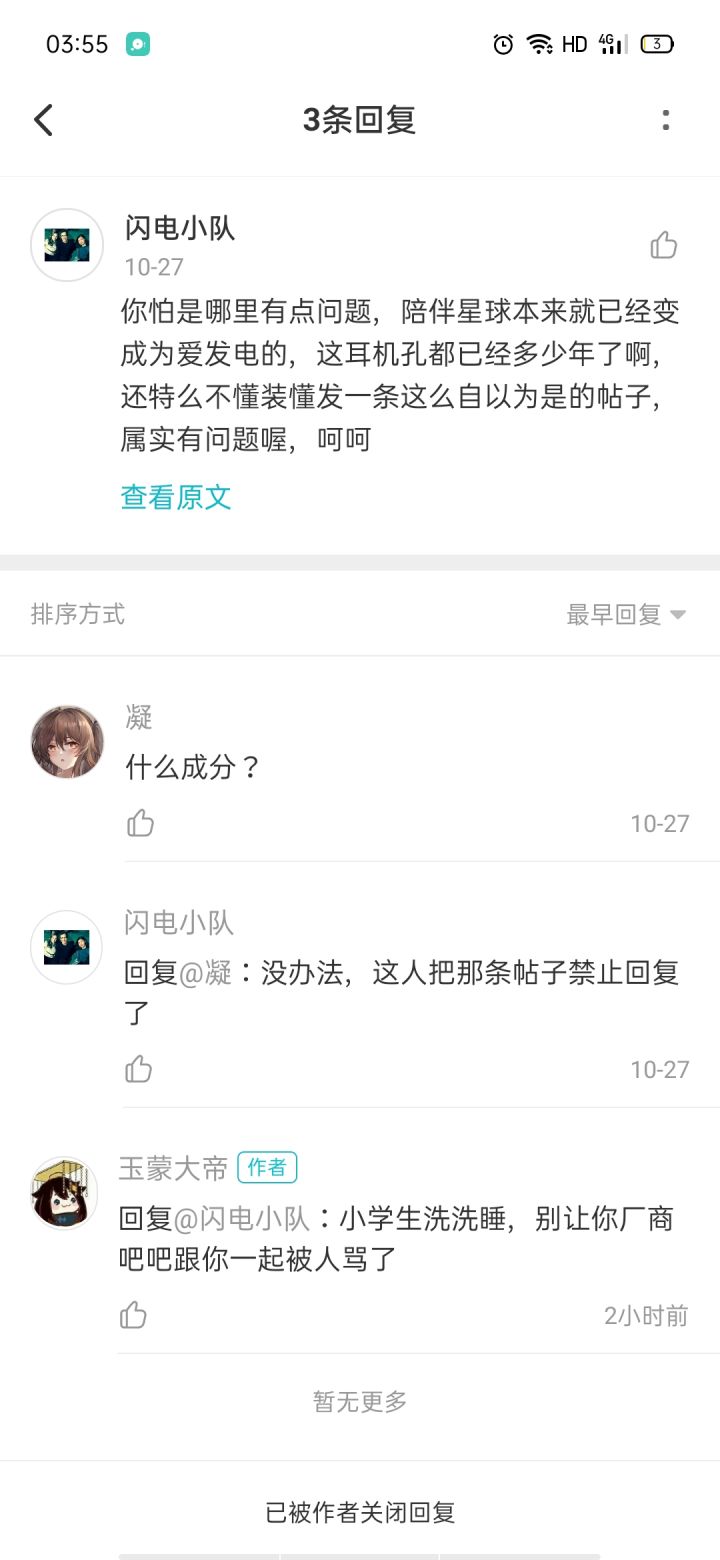Open the three-dot overflow menu

pyautogui.click(x=666, y=120)
